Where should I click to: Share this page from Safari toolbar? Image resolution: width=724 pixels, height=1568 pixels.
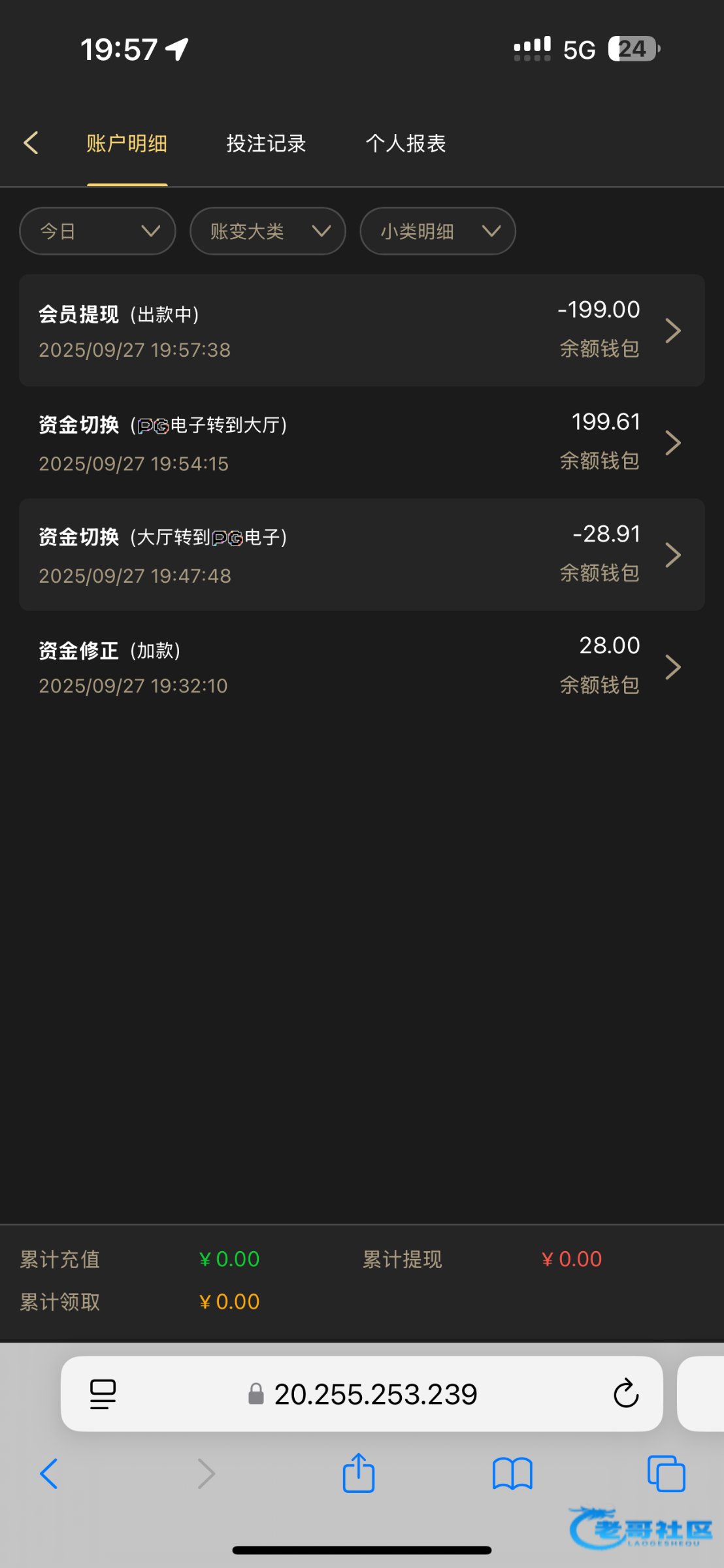pos(359,1473)
